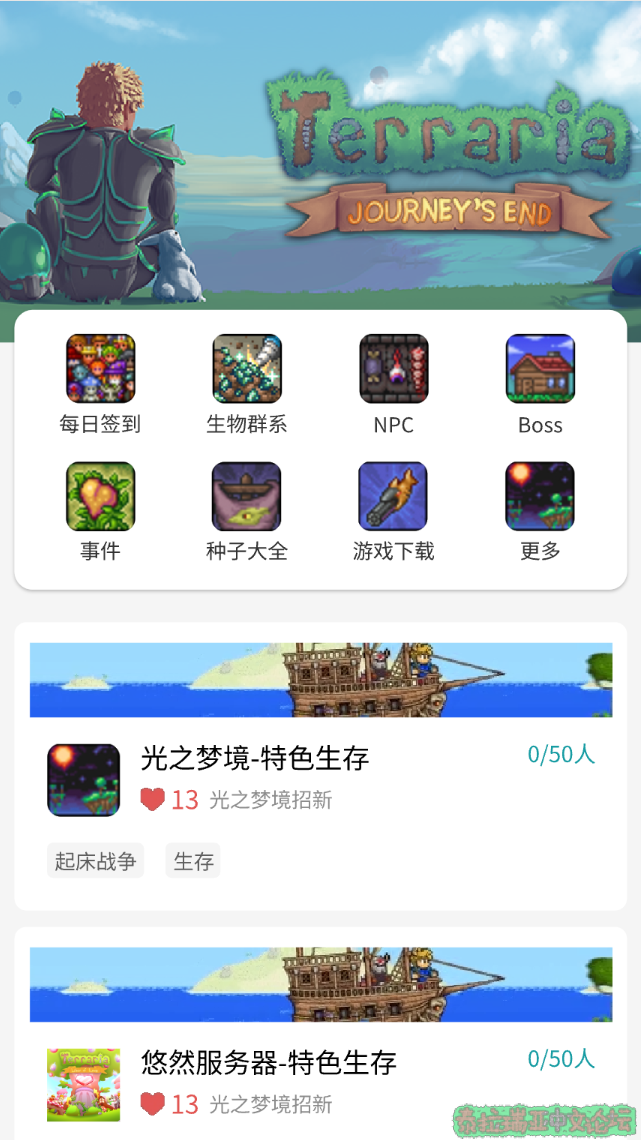The width and height of the screenshot is (641, 1140).
Task: Select the 起床战争 tag
Action: click(95, 861)
